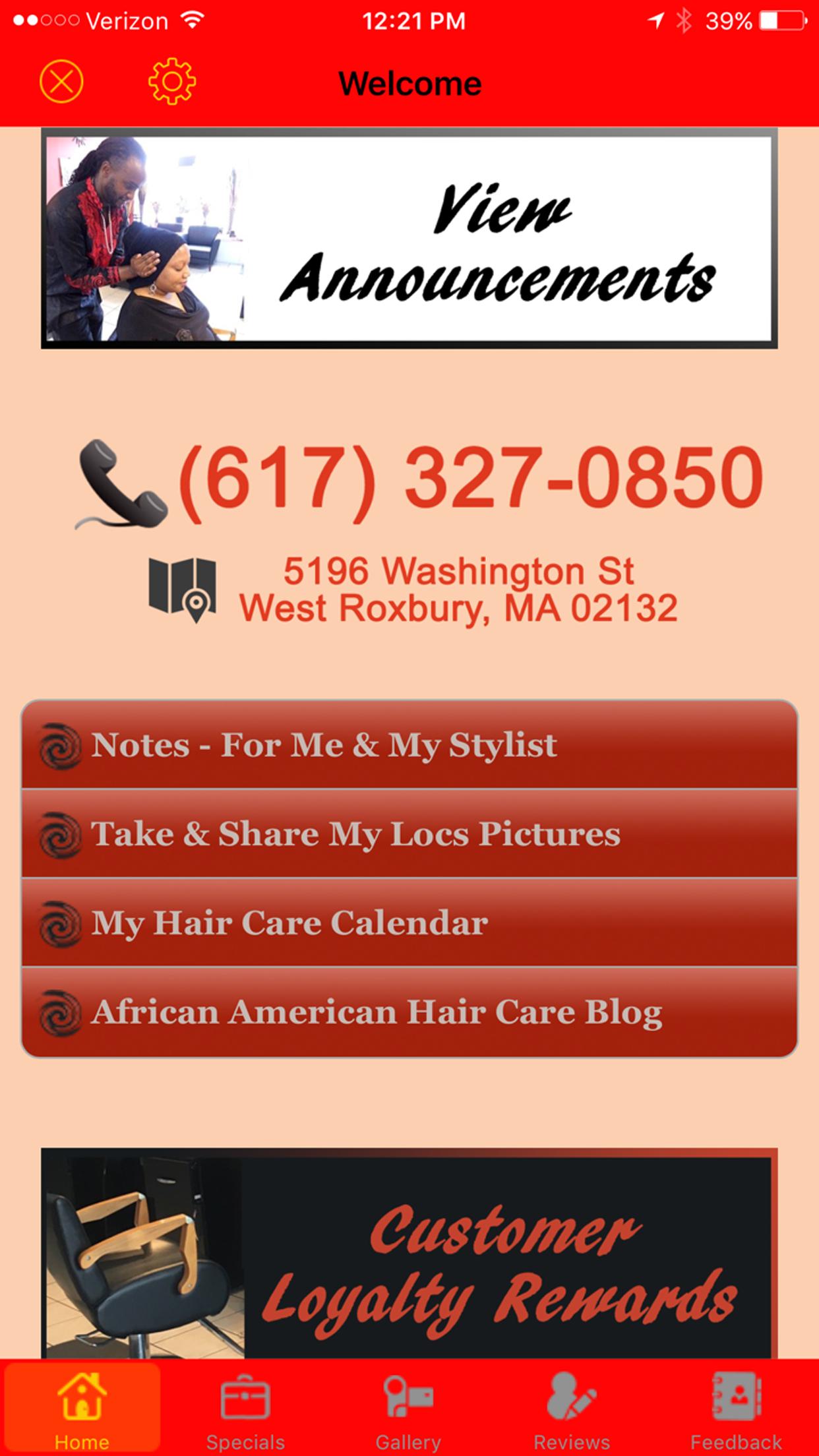Select Take & Share My Locs Pictures
819x1456 pixels.
coord(409,834)
